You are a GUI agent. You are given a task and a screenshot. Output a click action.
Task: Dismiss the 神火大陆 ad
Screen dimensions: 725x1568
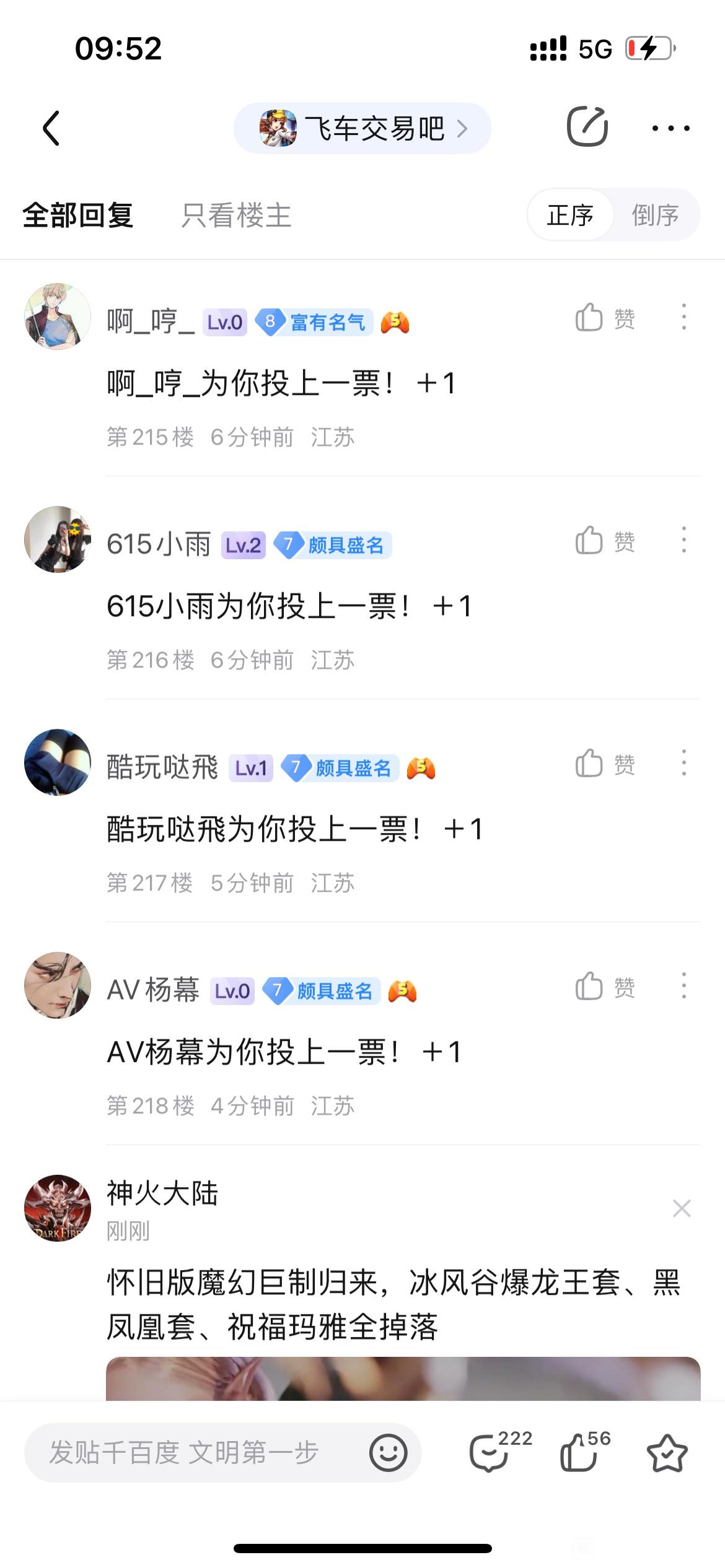pos(682,1208)
